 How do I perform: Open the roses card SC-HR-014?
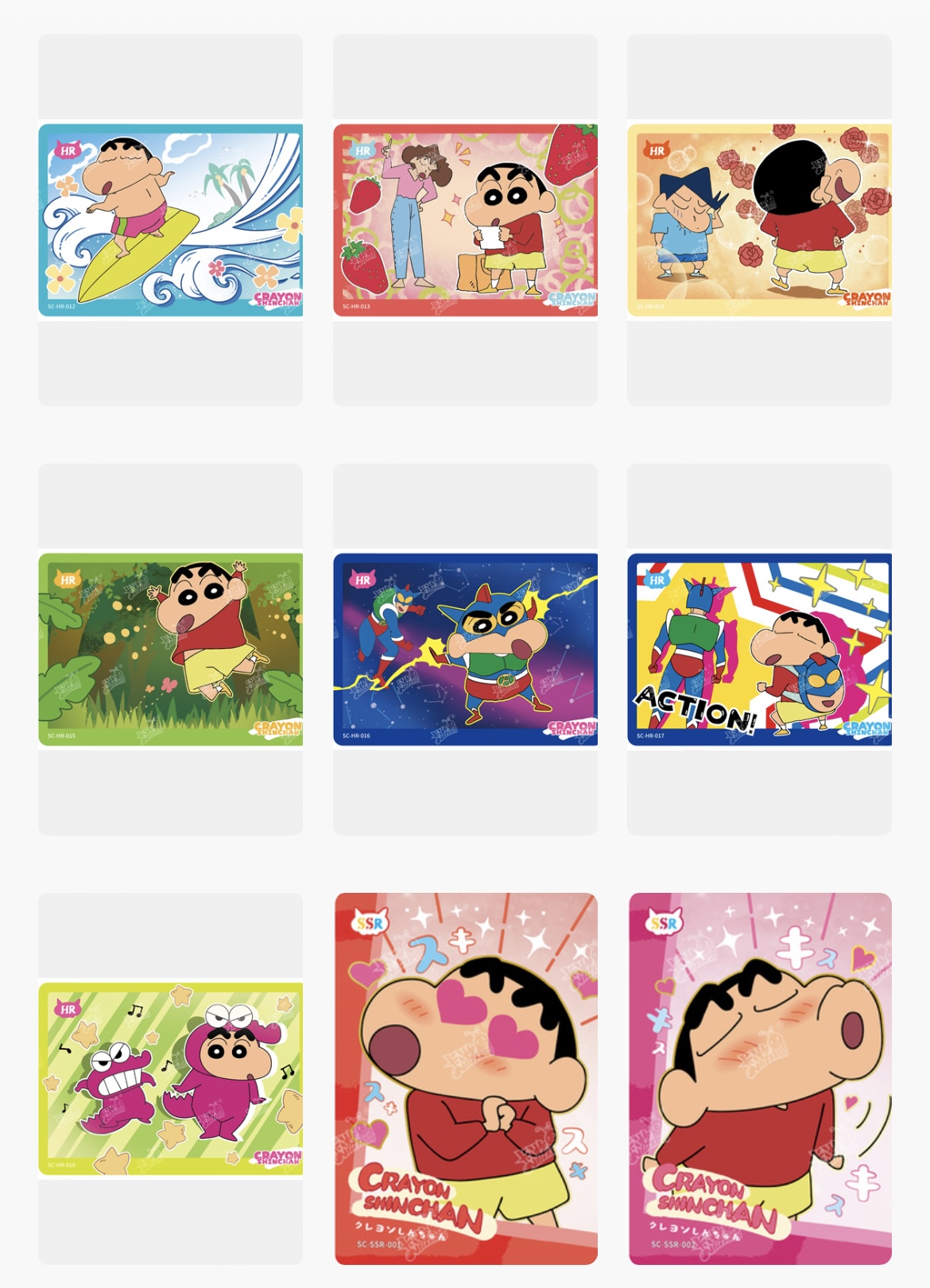click(x=759, y=220)
